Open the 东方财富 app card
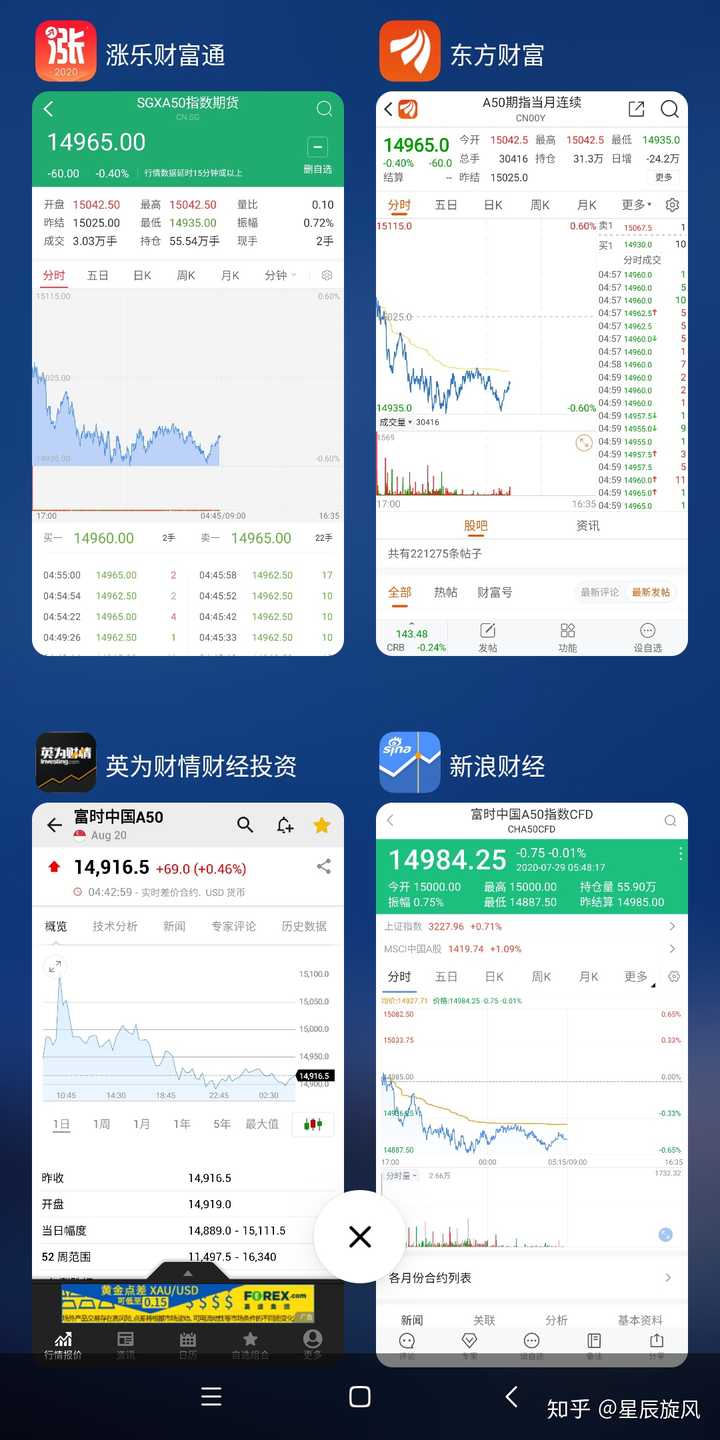Screen dimensions: 720x1440 point(532,373)
